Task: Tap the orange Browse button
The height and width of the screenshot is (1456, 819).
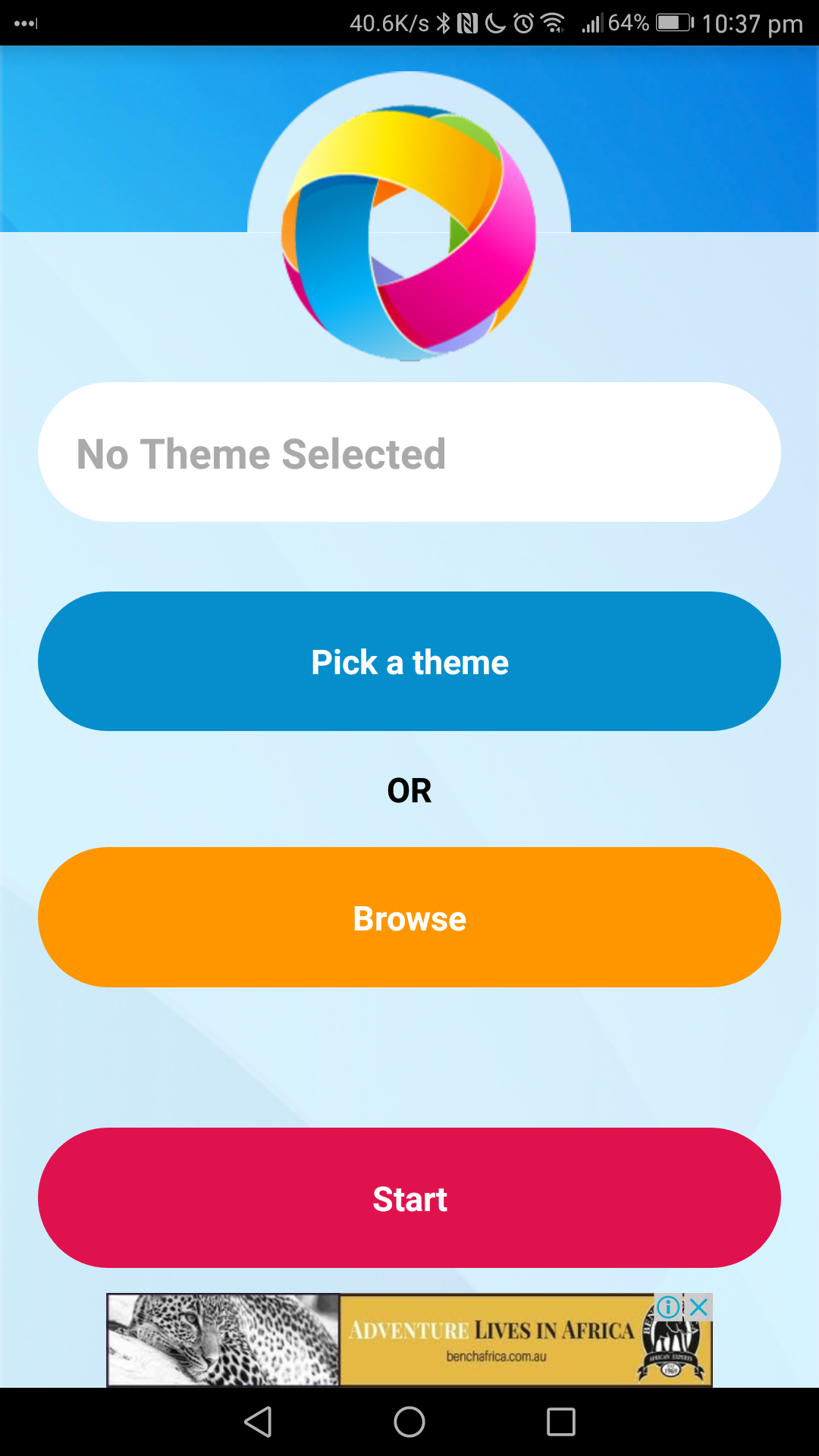Action: click(x=409, y=918)
